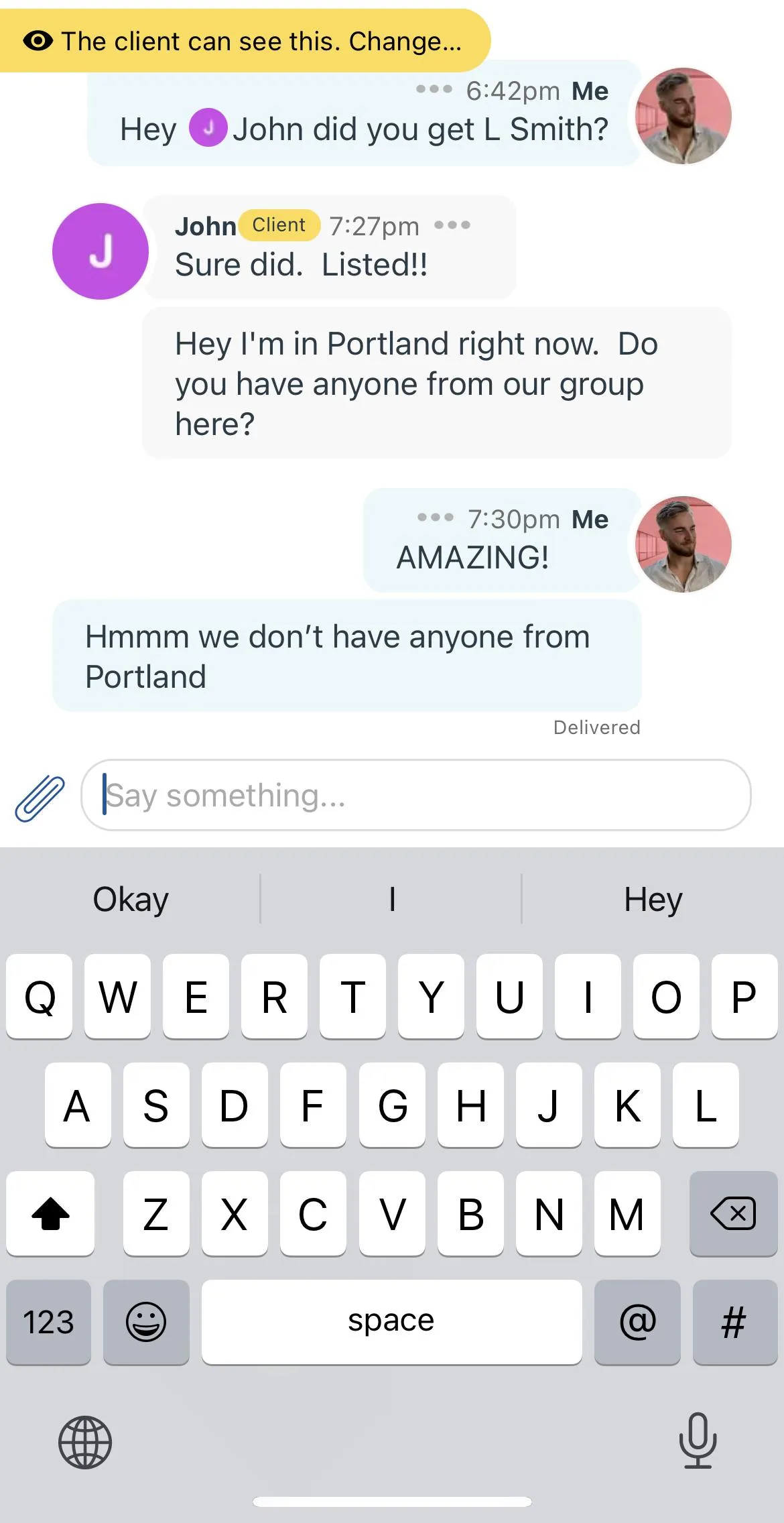Open options dots on John's 7:27pm message
Viewport: 784px width, 1523px height.
452,225
